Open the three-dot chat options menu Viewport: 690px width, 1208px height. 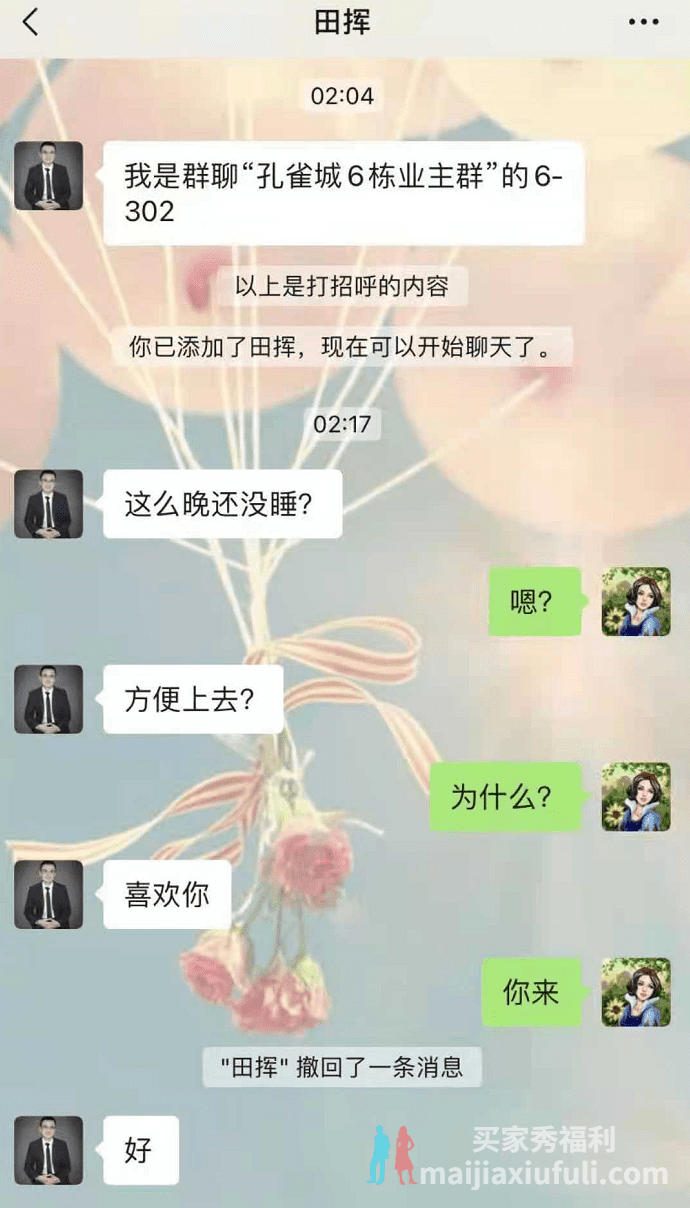coord(643,23)
